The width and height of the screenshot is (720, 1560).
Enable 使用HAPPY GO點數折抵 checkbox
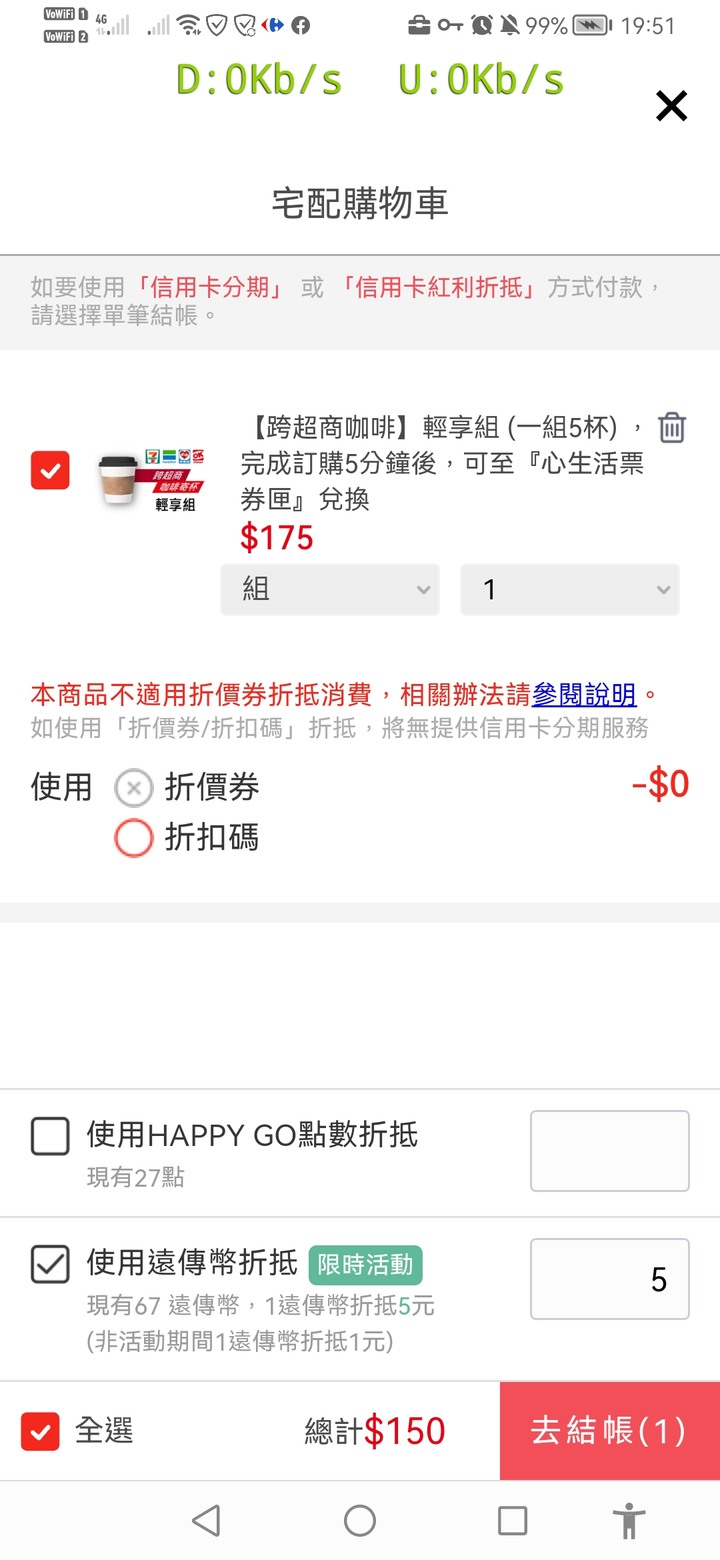pyautogui.click(x=50, y=1136)
